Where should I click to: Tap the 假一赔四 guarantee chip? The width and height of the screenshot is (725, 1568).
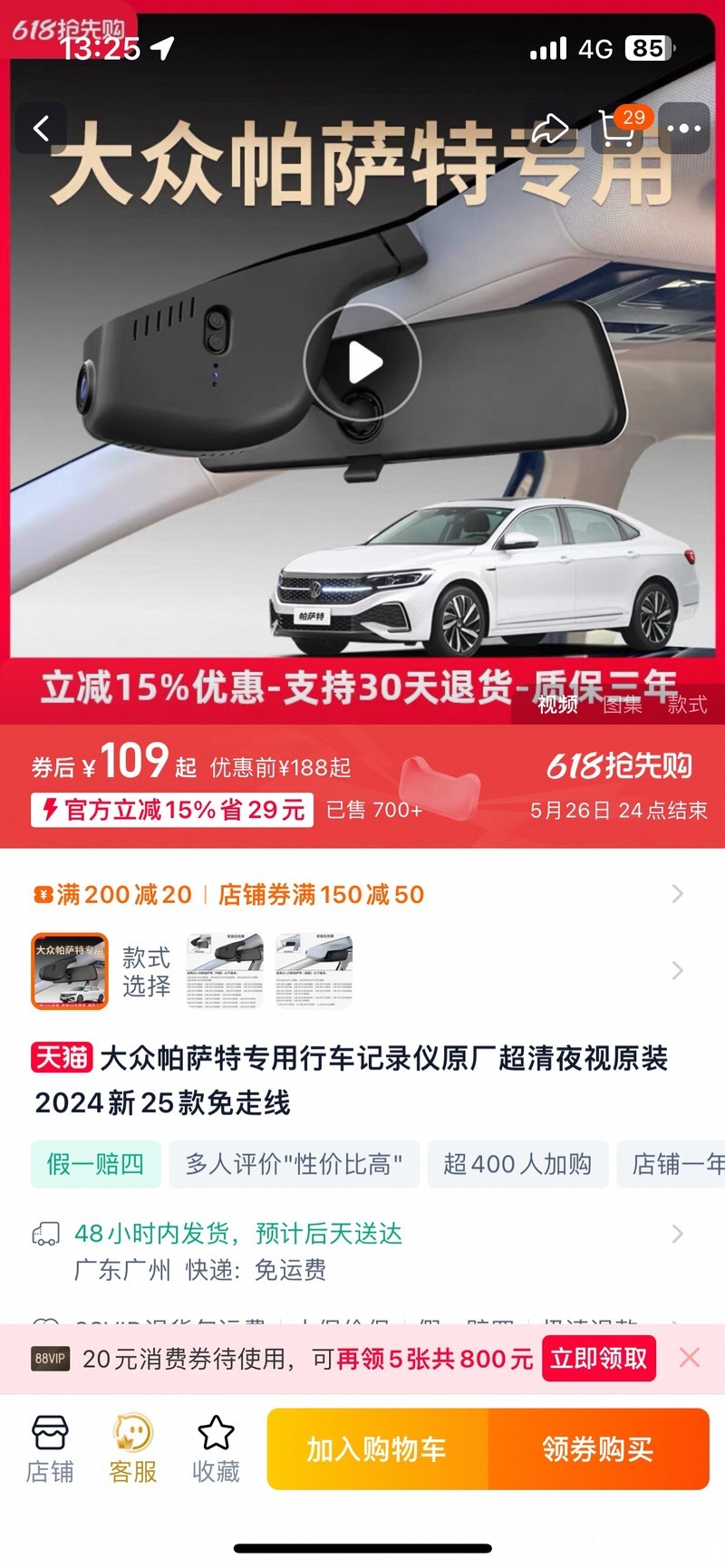[95, 1164]
